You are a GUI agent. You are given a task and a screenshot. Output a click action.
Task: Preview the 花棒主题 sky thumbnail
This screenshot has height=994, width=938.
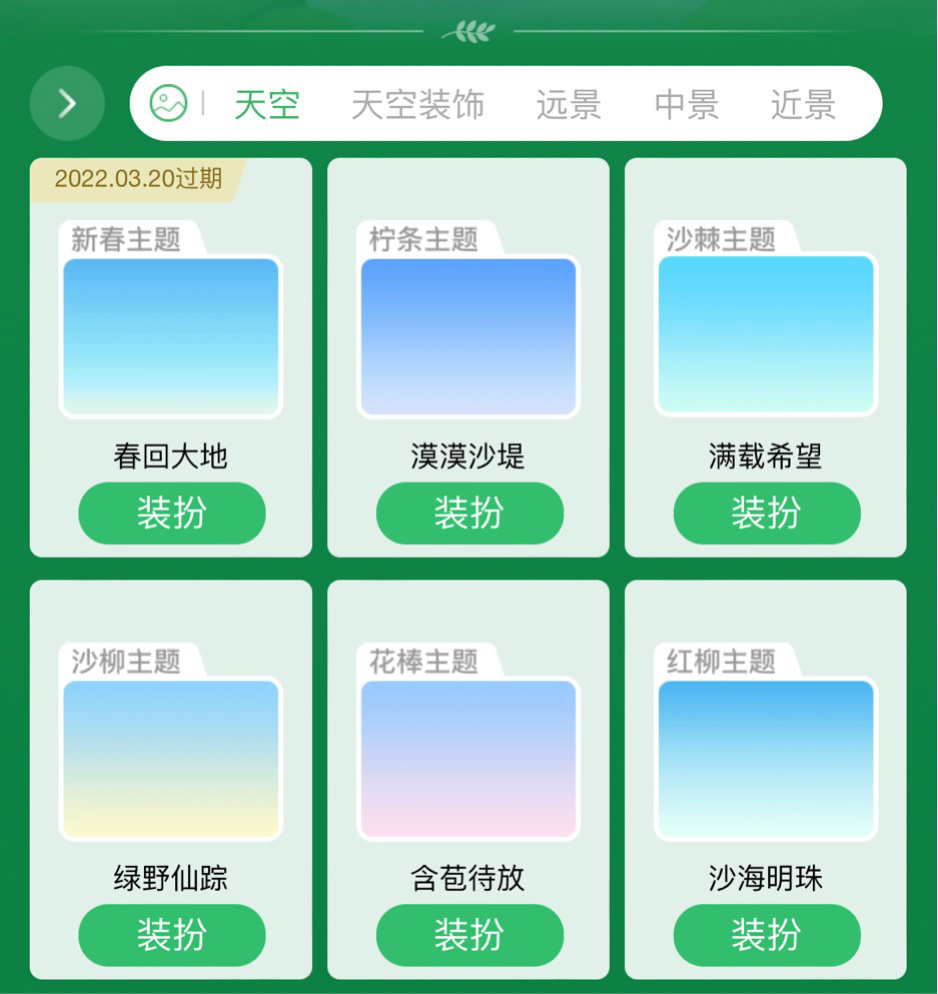coord(468,758)
